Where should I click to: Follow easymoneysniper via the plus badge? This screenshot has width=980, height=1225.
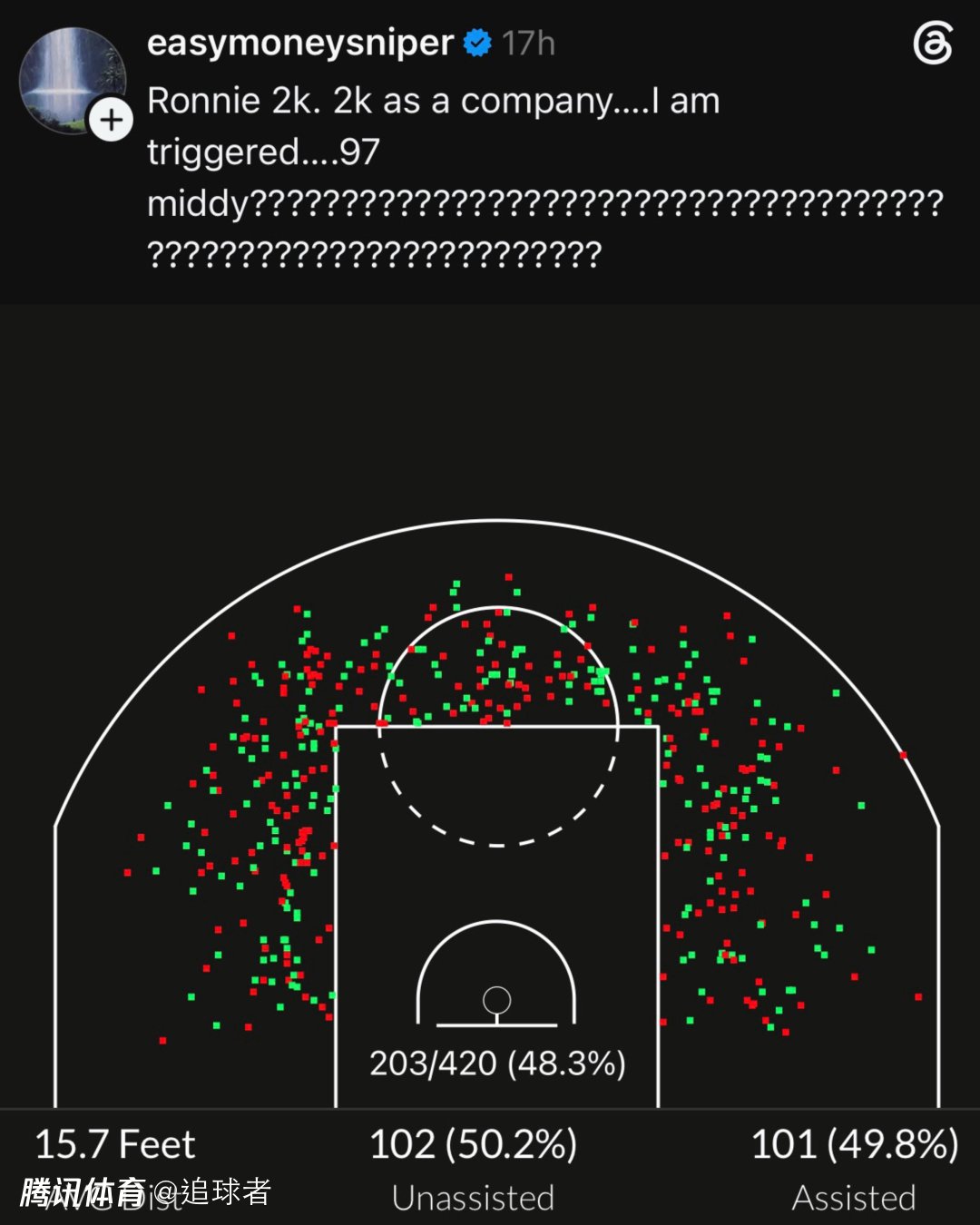coord(112,120)
